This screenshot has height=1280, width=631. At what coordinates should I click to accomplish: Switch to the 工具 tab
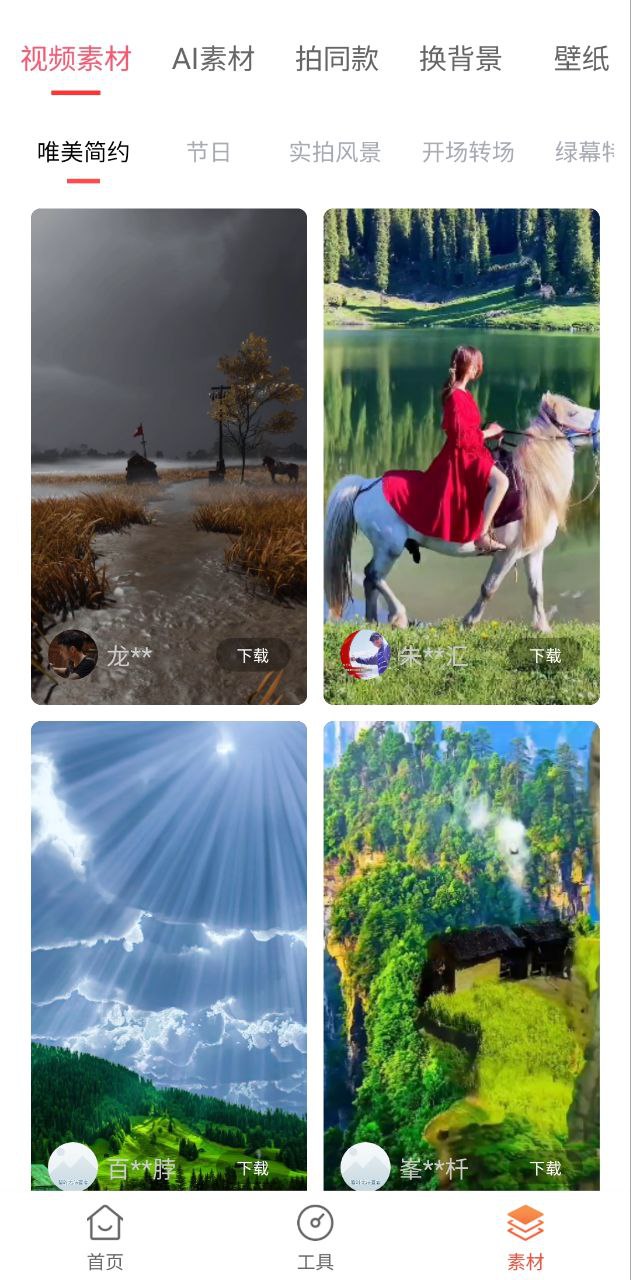[x=315, y=1237]
